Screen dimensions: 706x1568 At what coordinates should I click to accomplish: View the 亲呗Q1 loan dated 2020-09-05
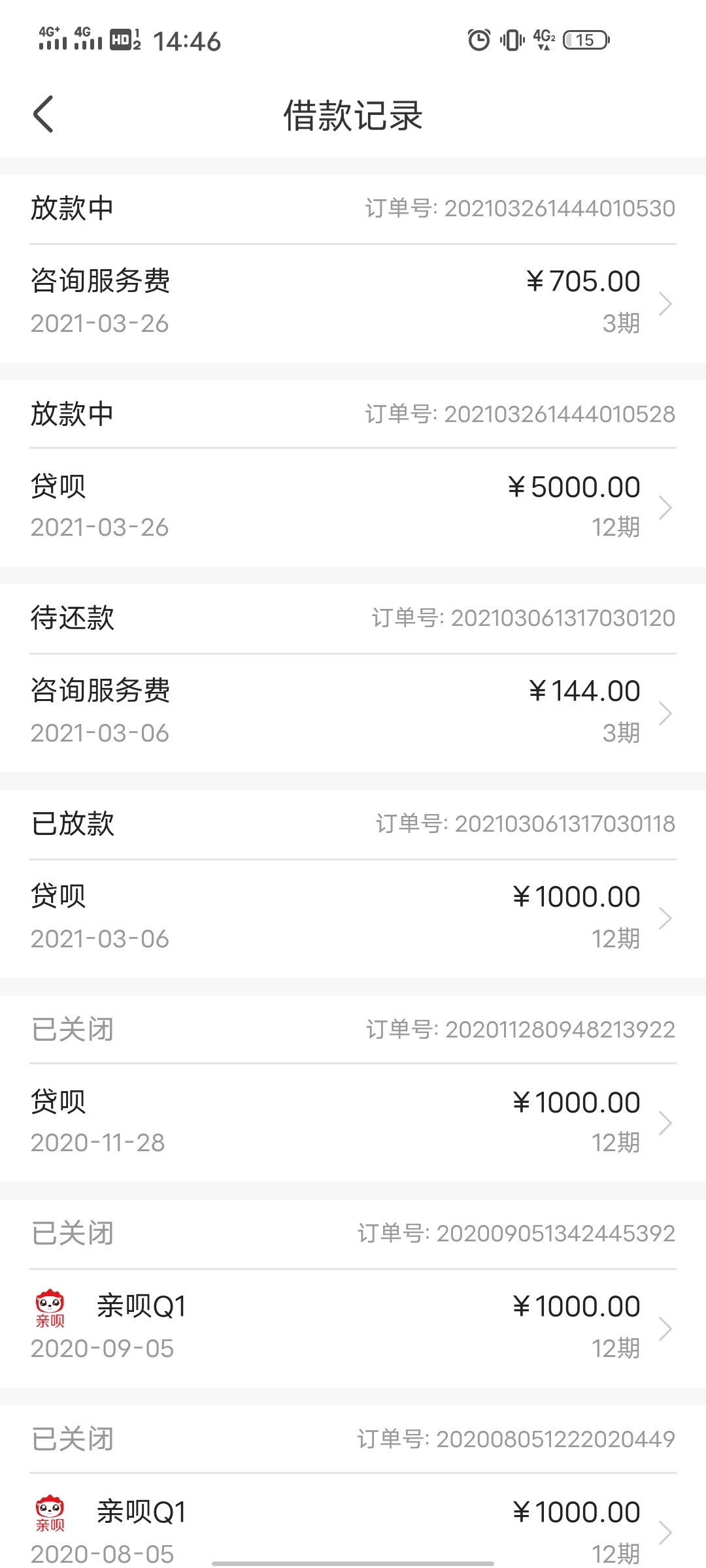(353, 1327)
